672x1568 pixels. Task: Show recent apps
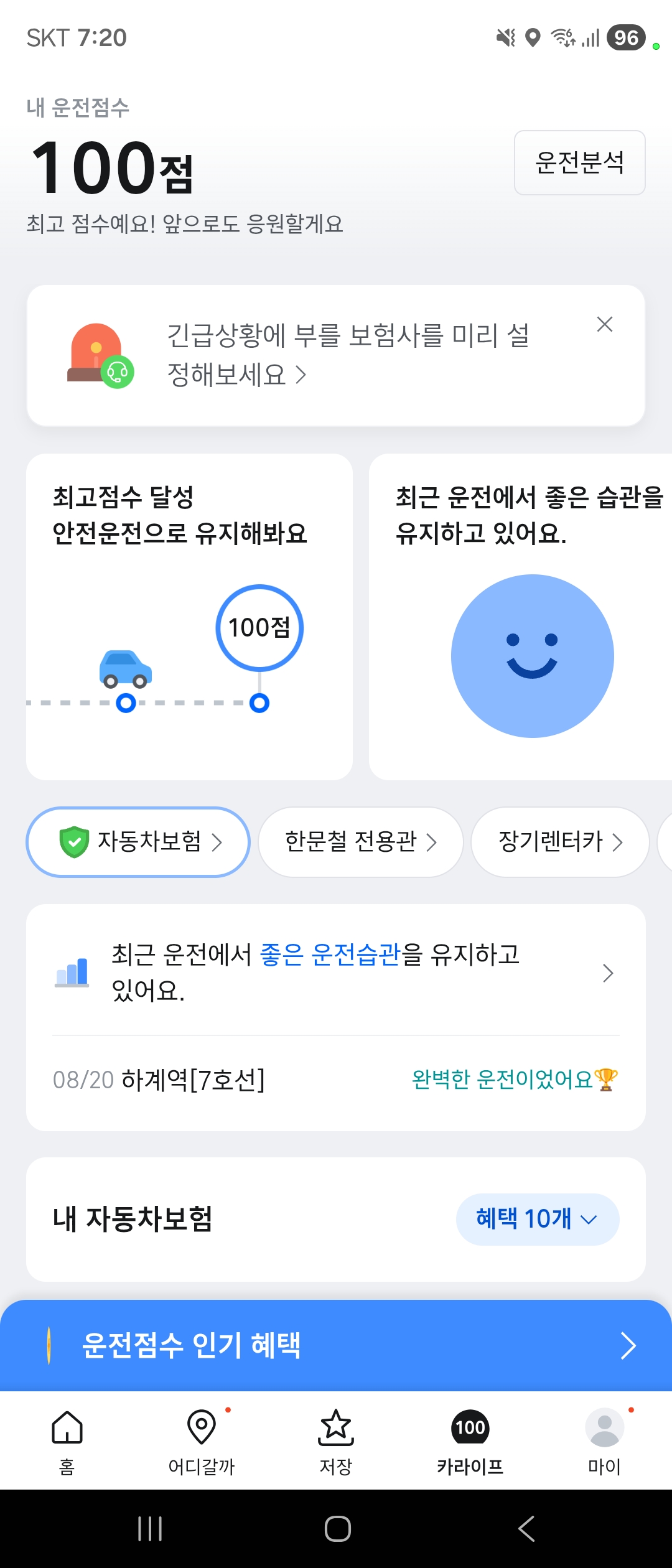pos(150,1528)
